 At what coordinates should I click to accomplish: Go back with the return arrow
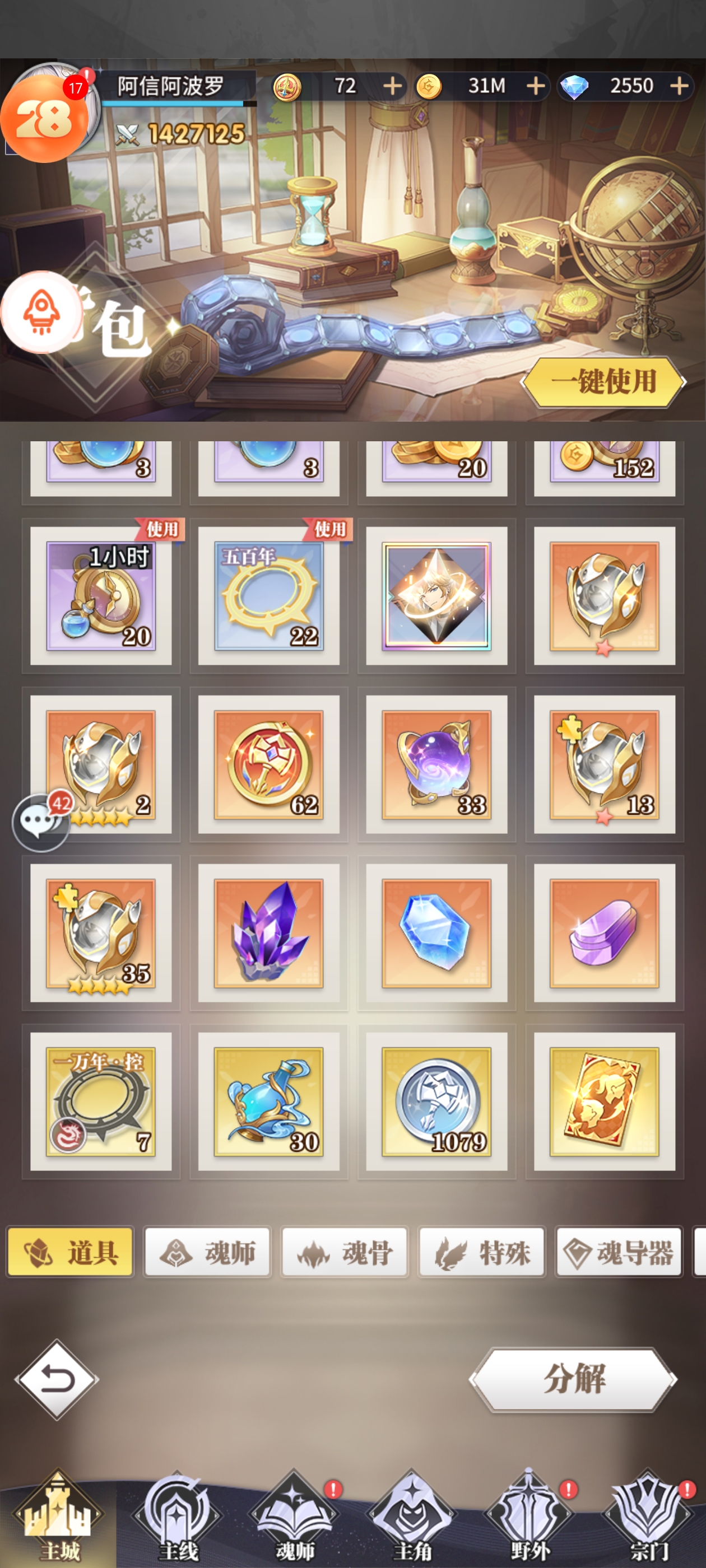[x=57, y=1379]
